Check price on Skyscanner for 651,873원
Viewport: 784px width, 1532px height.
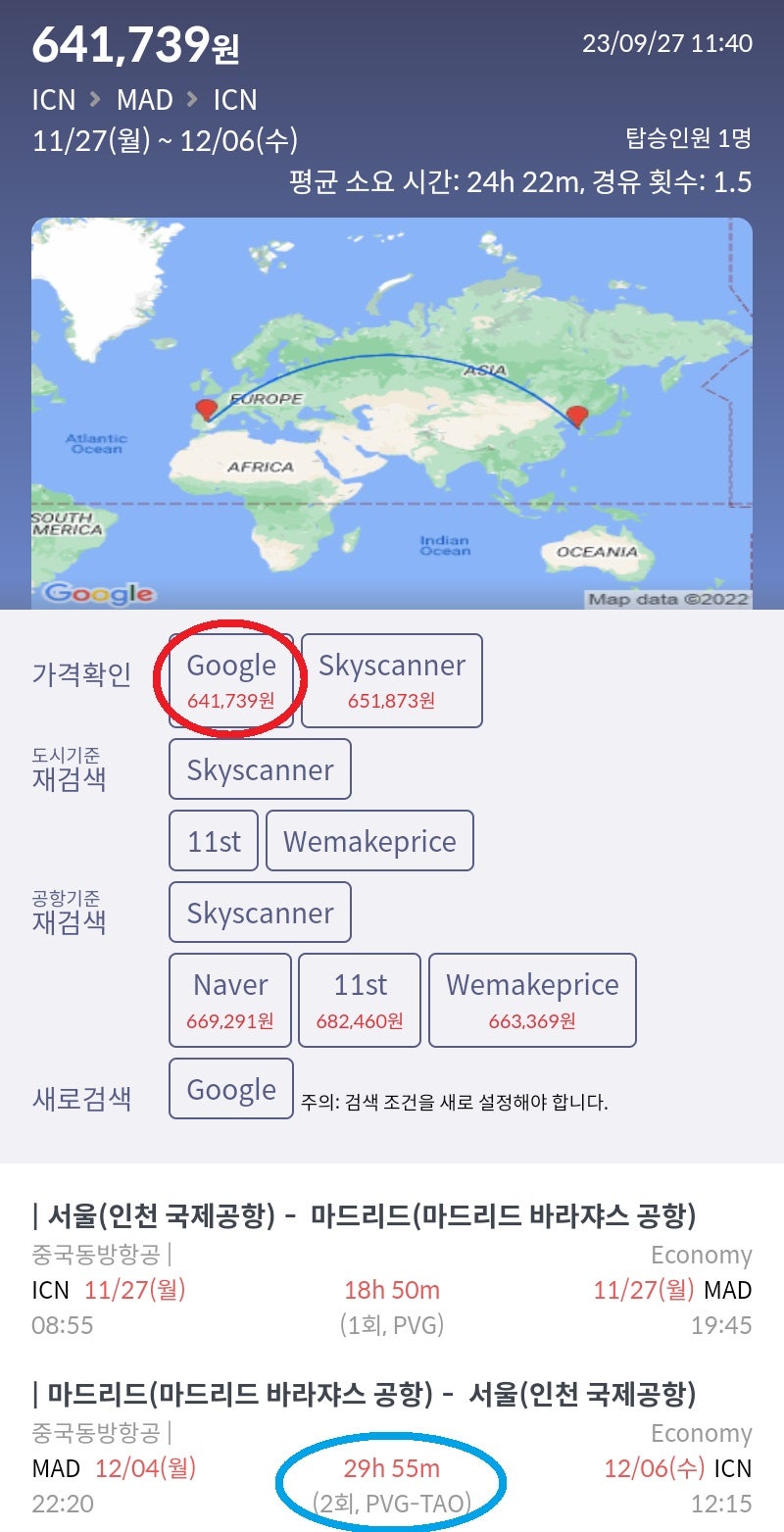click(x=392, y=680)
